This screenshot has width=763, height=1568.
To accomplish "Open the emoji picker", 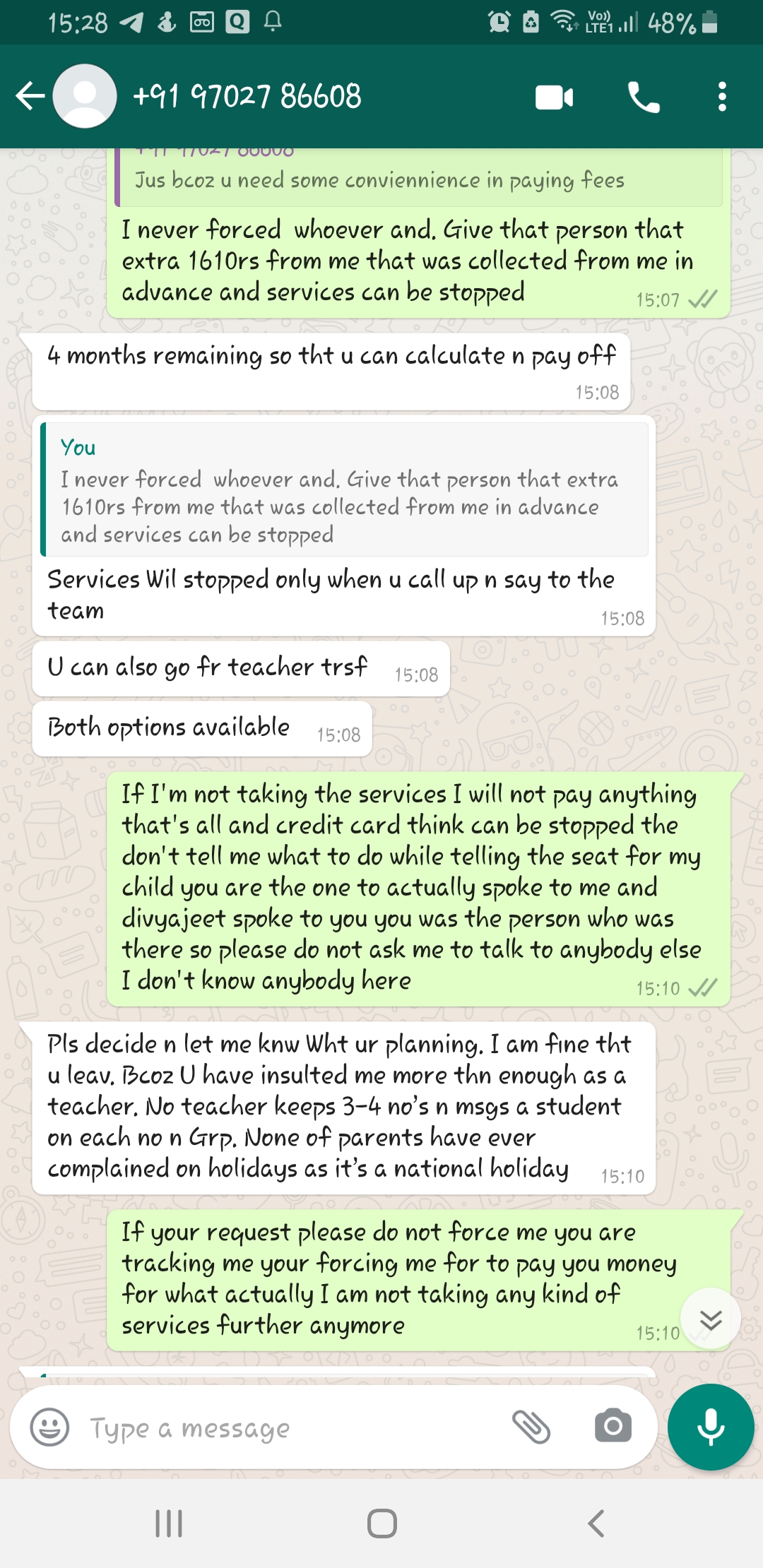I will pyautogui.click(x=49, y=1427).
